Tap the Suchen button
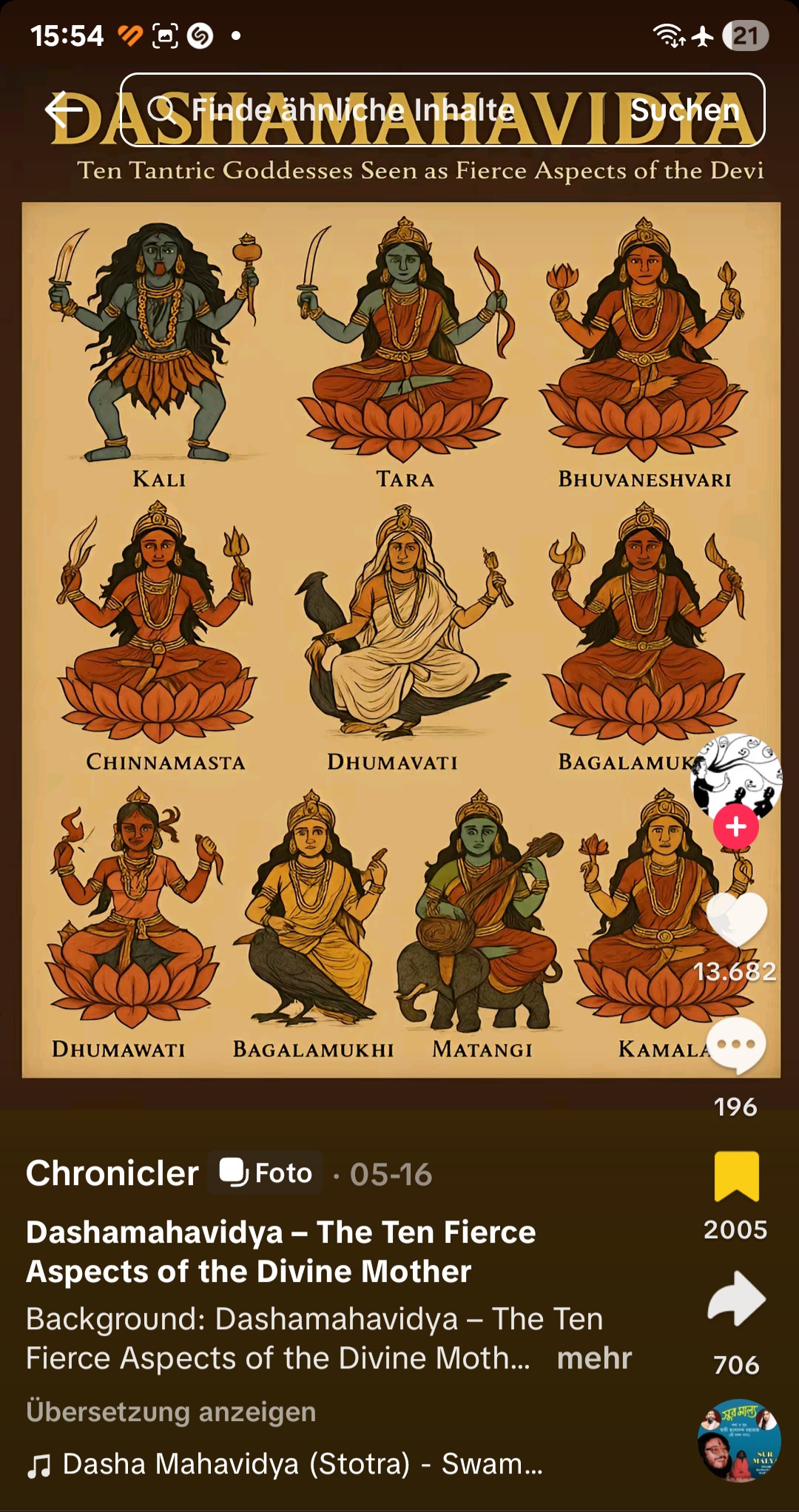Screen dimensions: 799x1512 (685, 110)
